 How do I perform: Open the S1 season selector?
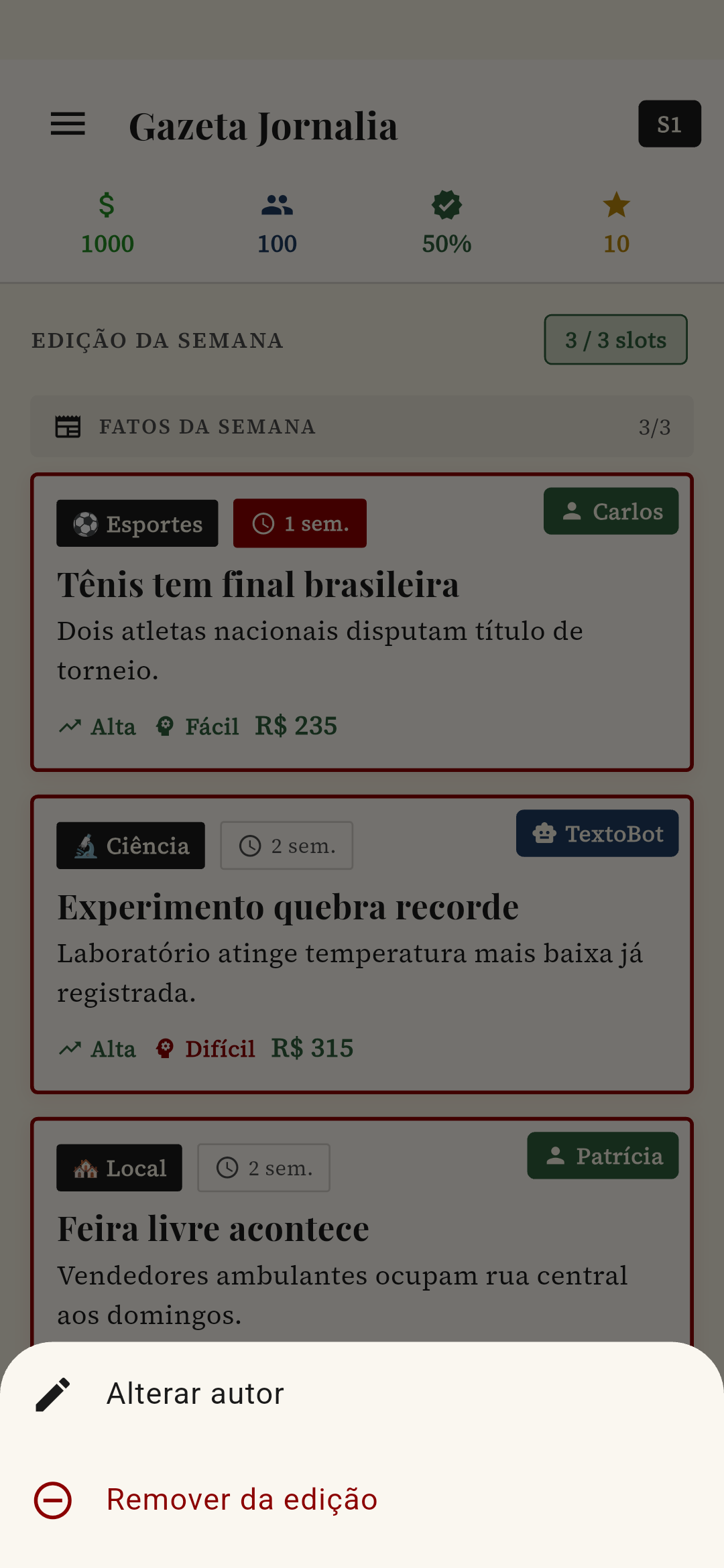tap(669, 123)
